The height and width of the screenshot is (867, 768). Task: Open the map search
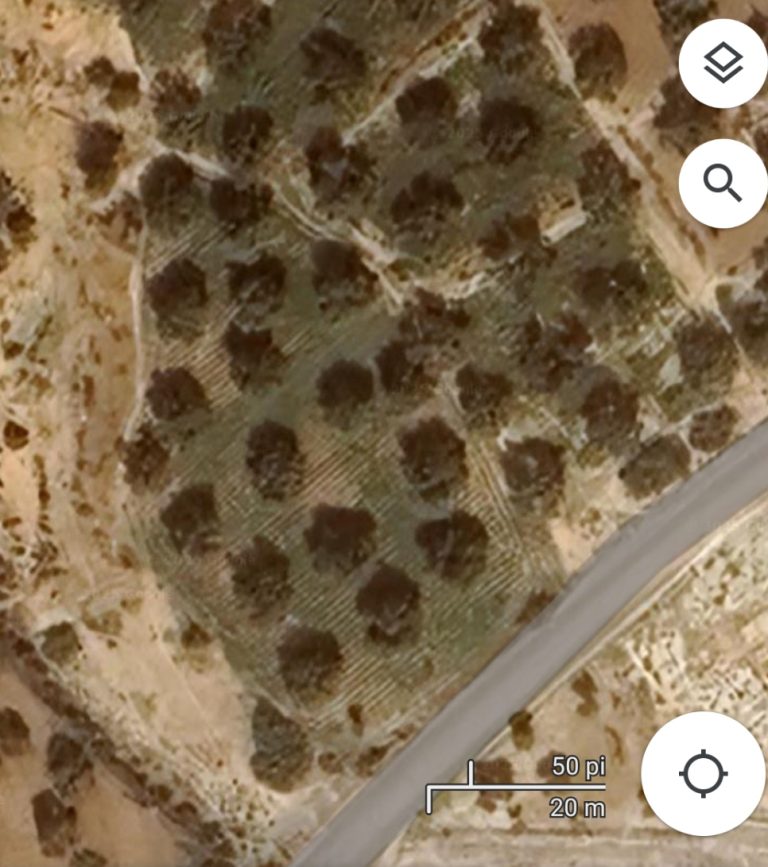722,183
